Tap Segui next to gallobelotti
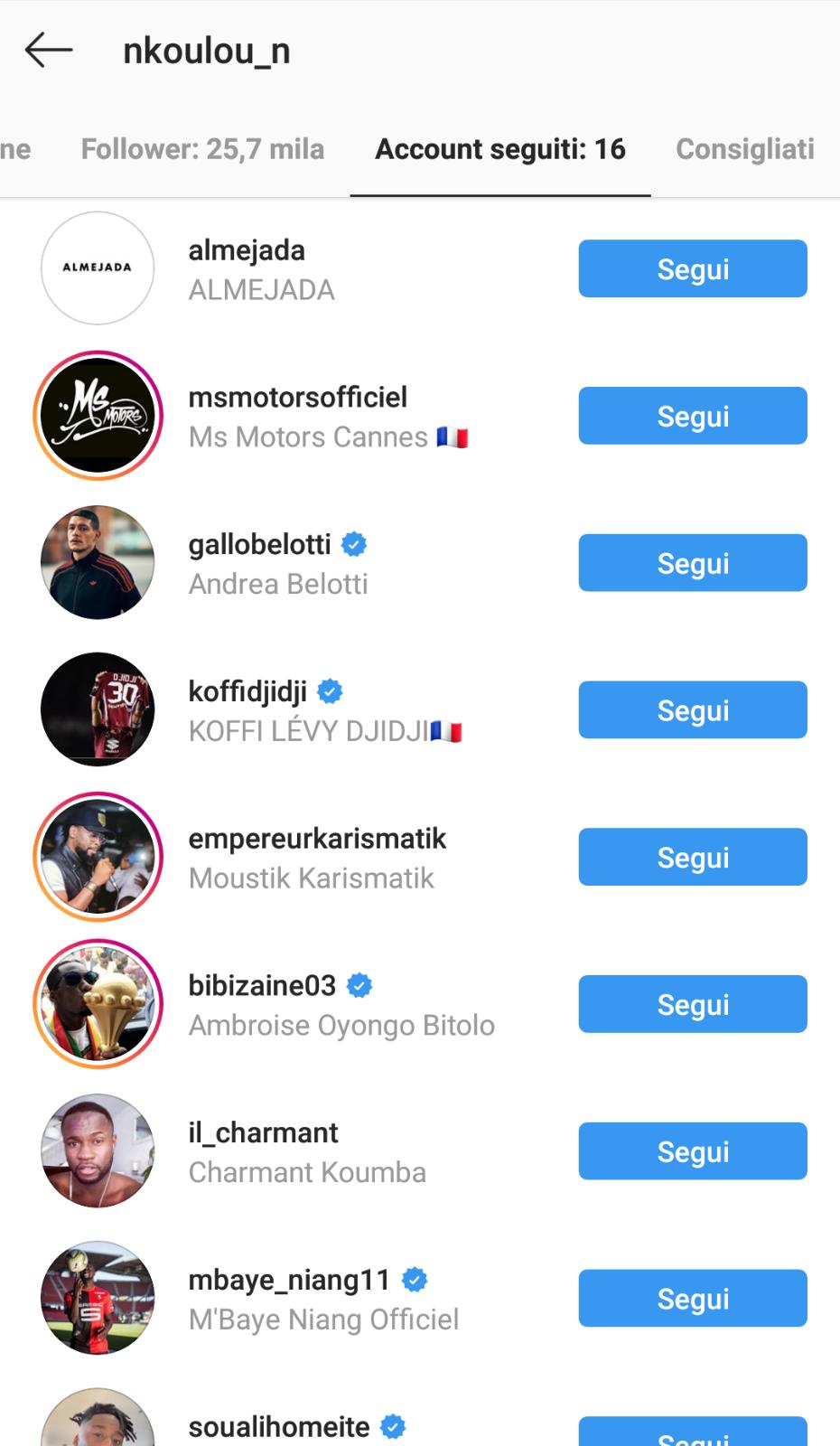This screenshot has height=1446, width=840. (x=692, y=563)
